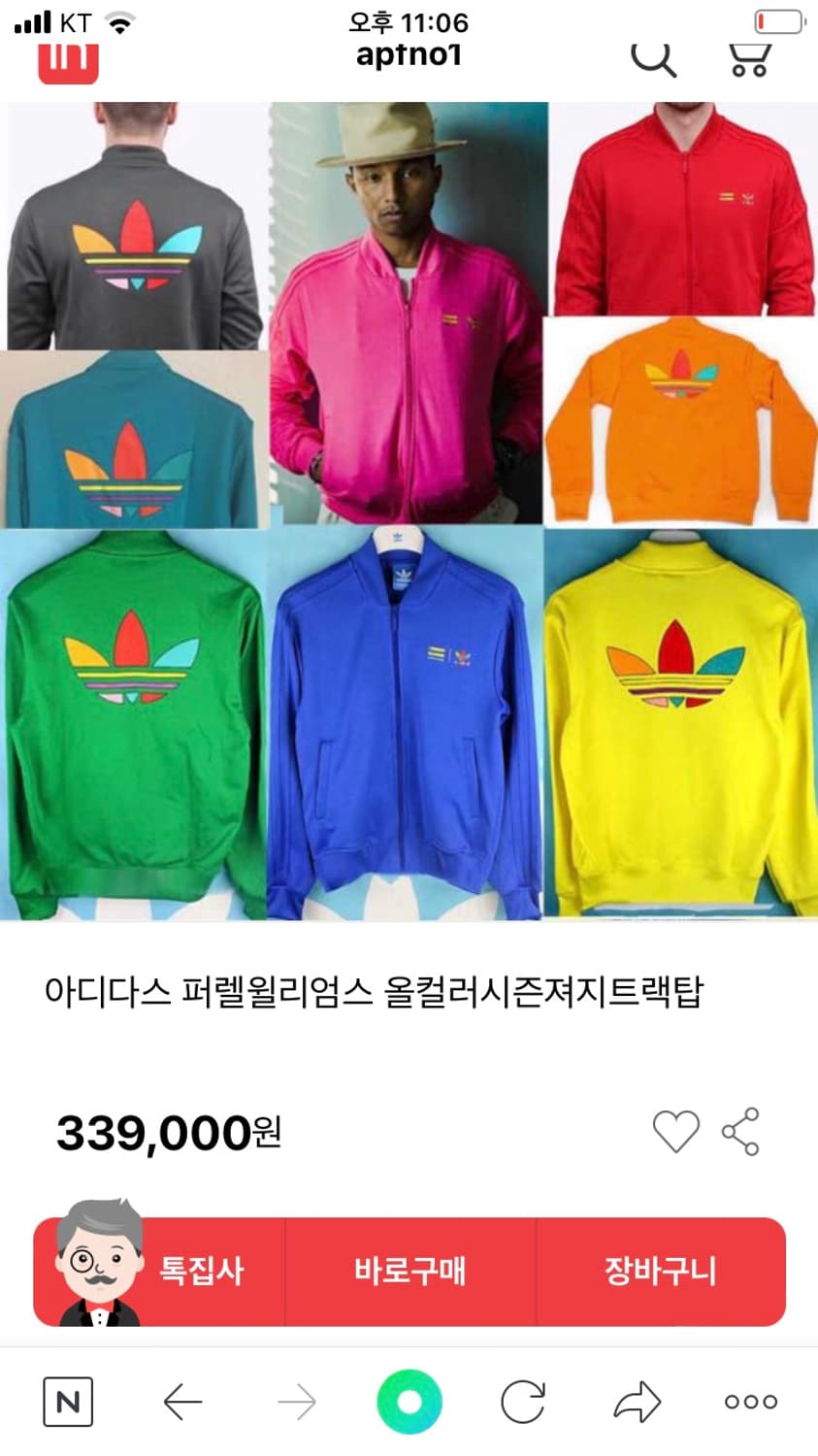
Task: Open the share icon beside the heart
Action: [x=741, y=1131]
